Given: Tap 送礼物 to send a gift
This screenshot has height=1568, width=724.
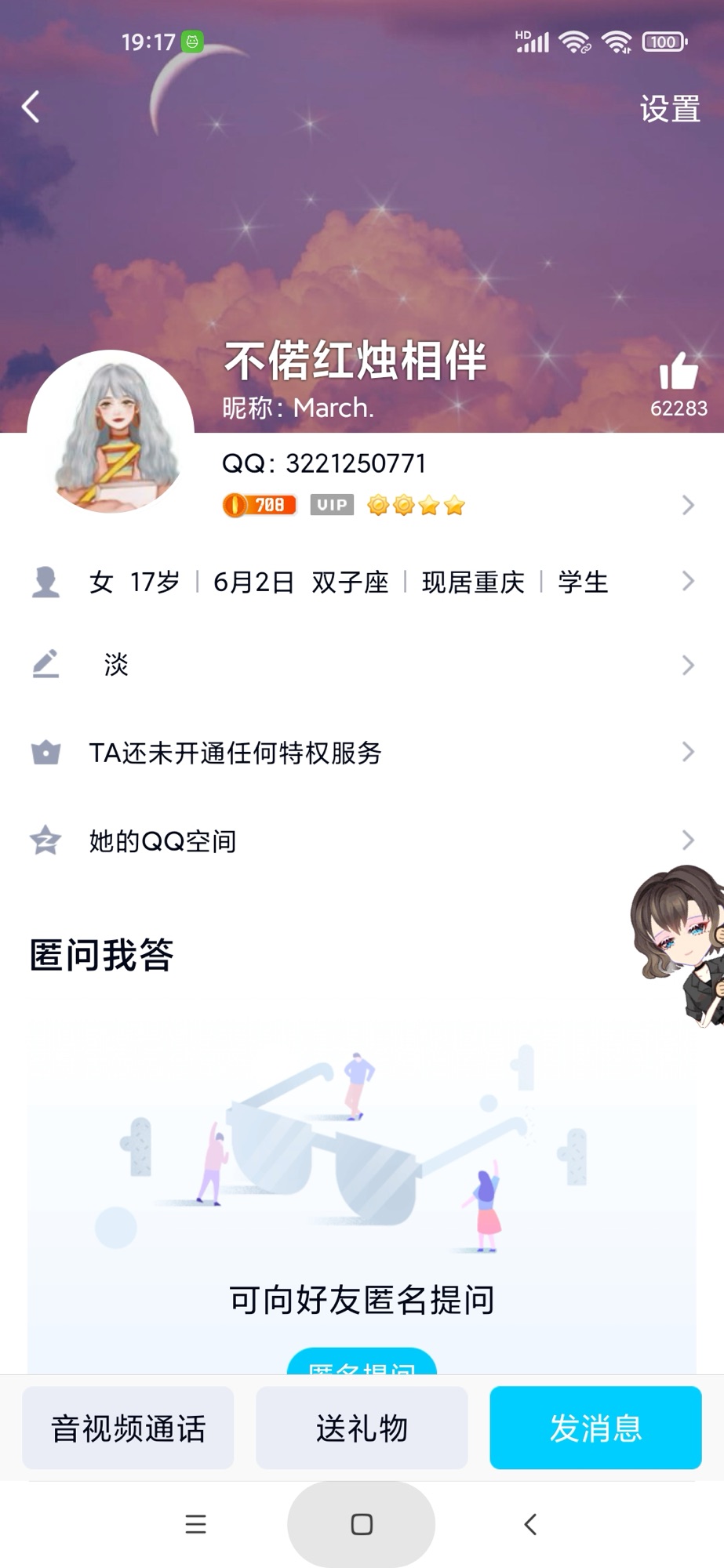Looking at the screenshot, I should (362, 1428).
